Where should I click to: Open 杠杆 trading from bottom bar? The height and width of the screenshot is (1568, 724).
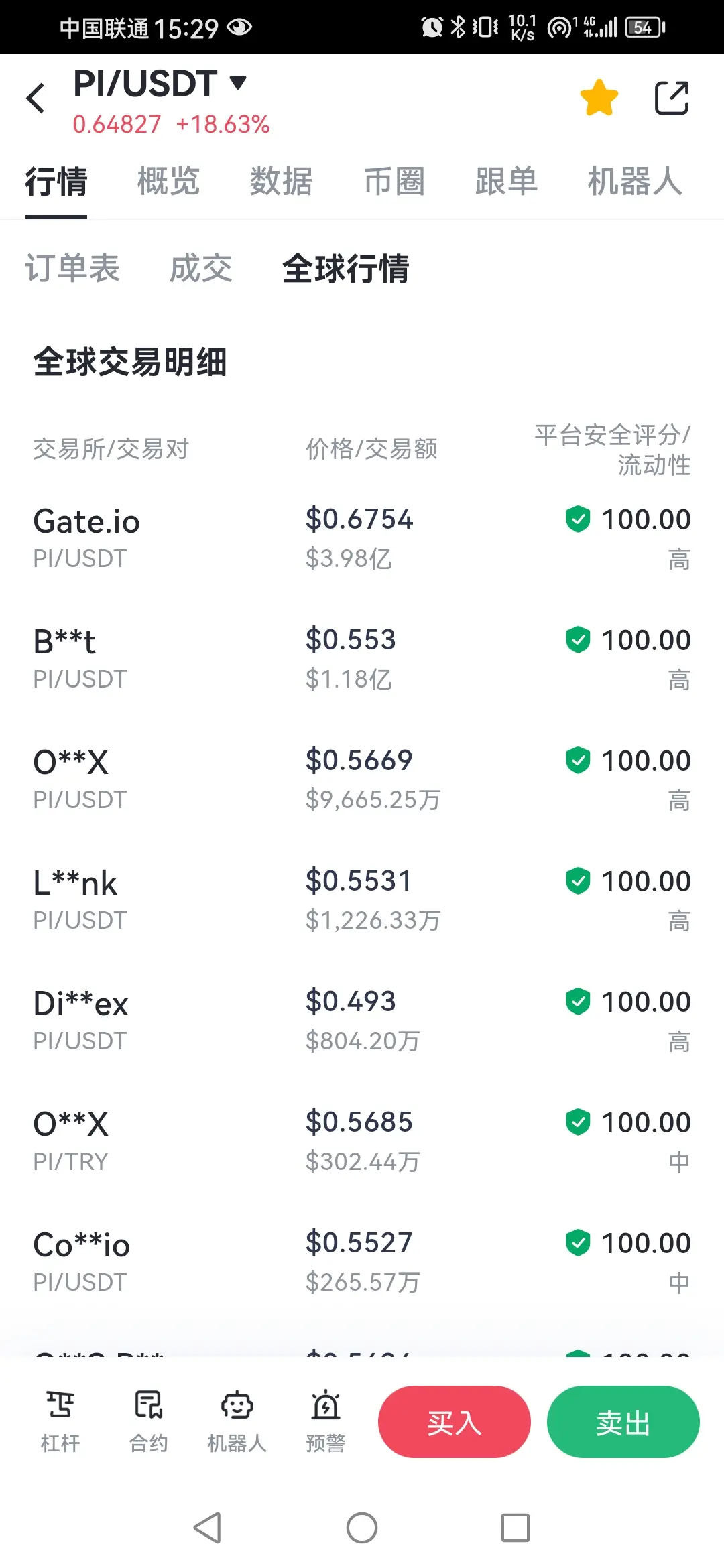[60, 1422]
